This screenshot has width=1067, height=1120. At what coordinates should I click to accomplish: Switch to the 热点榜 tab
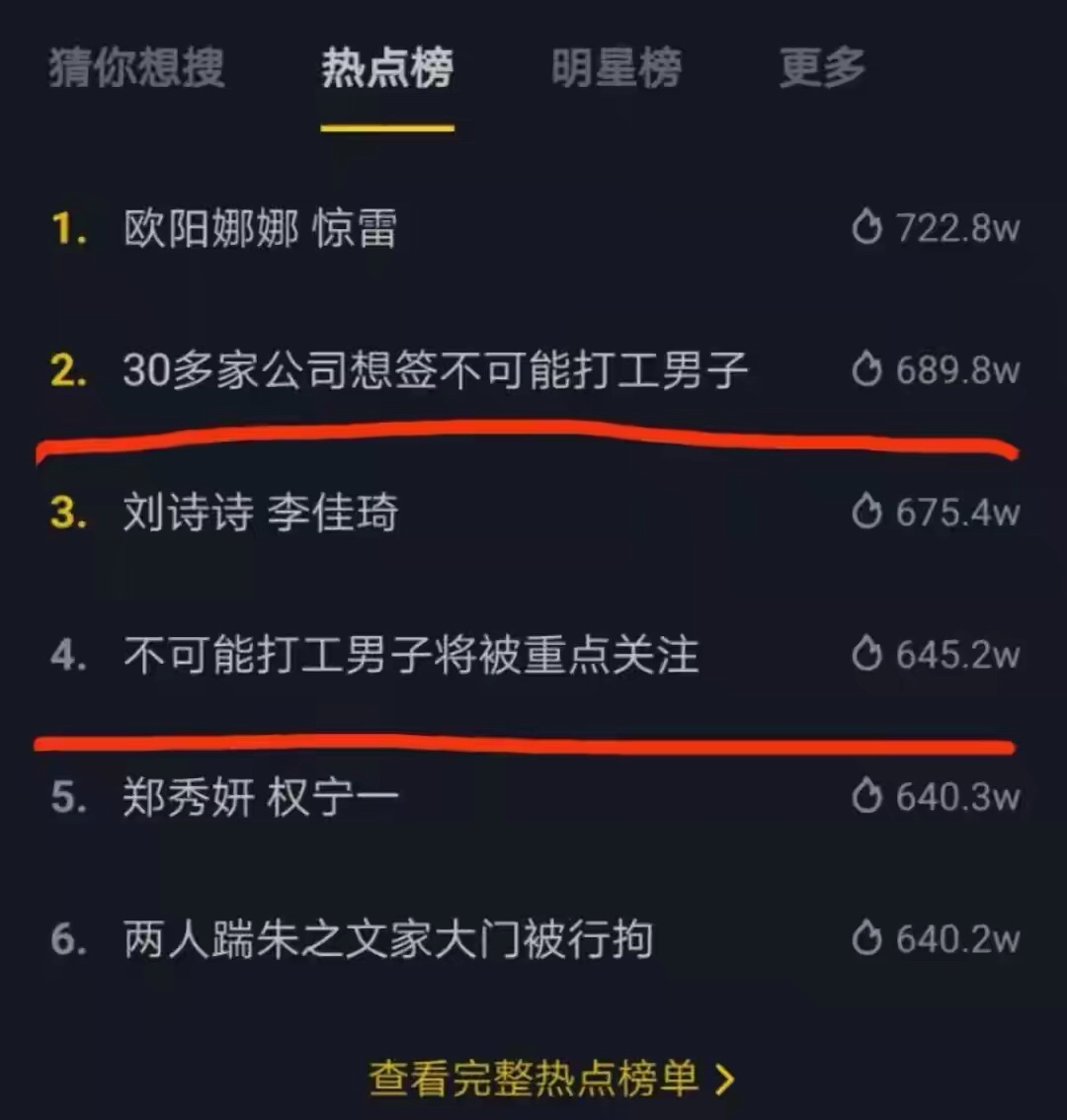[x=386, y=69]
